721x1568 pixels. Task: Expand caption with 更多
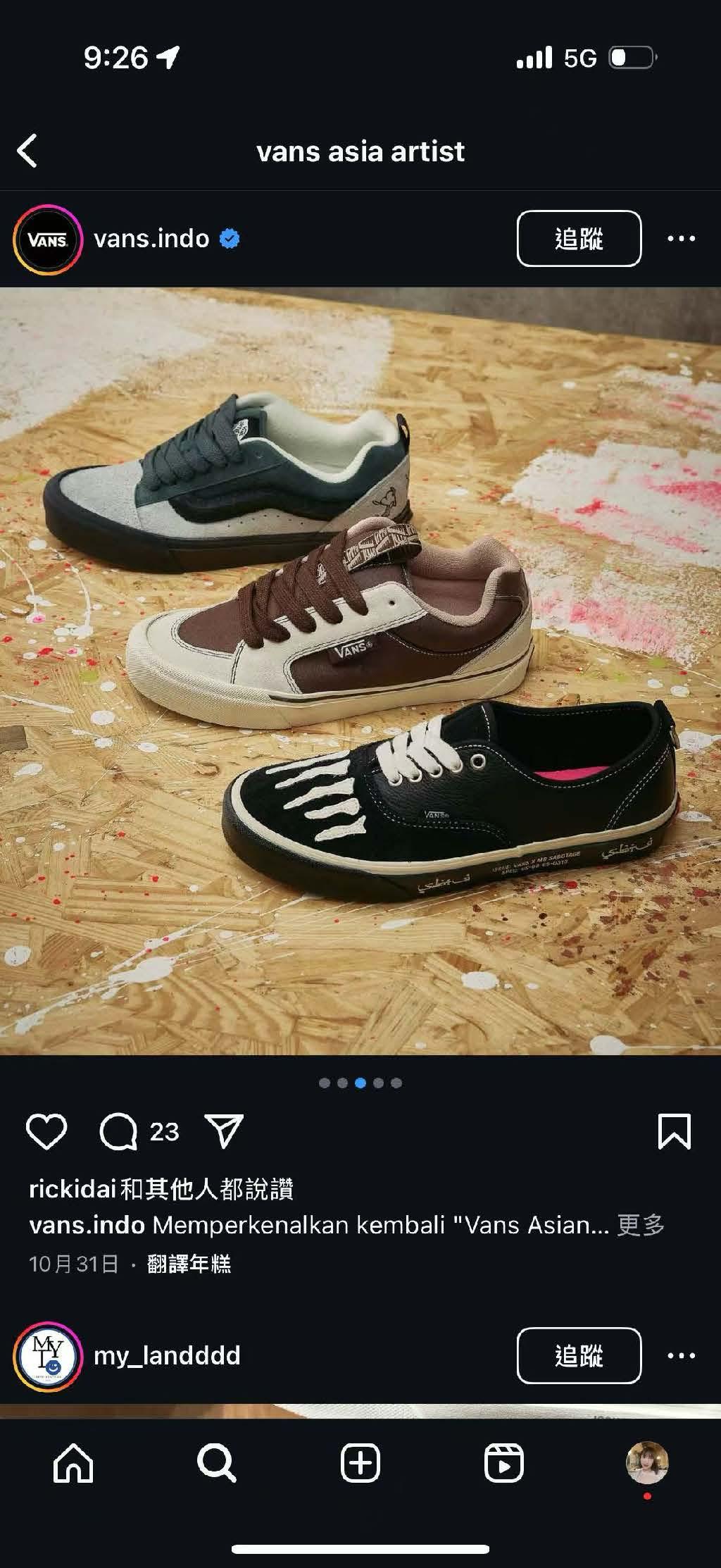click(640, 1225)
